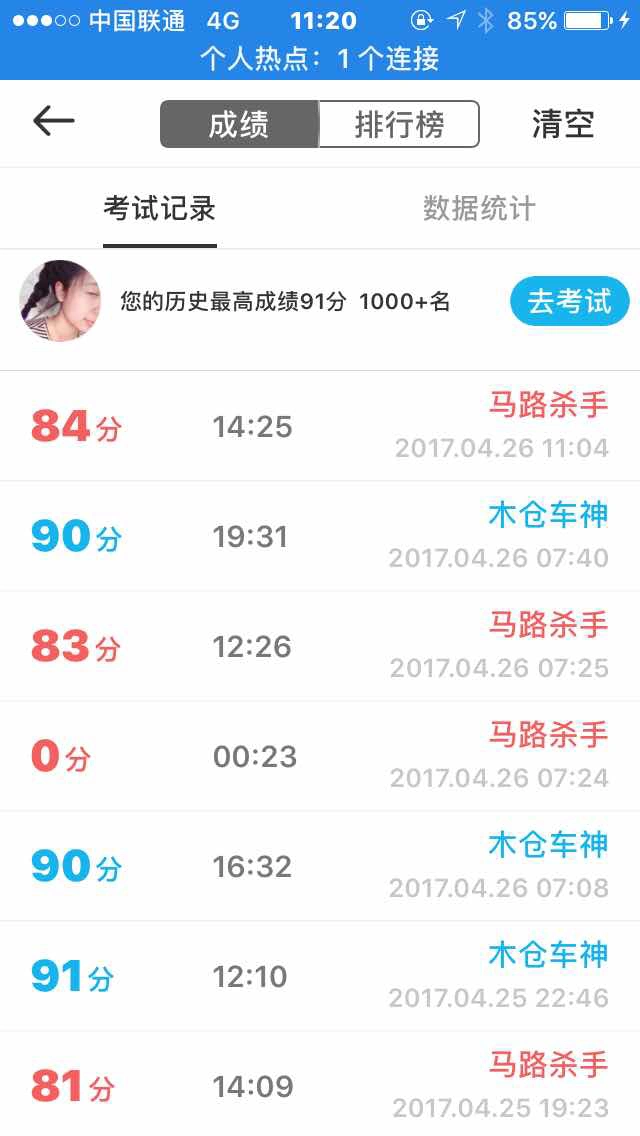Open the 83分 record from 07:25
The width and height of the screenshot is (640, 1136).
pyautogui.click(x=320, y=646)
